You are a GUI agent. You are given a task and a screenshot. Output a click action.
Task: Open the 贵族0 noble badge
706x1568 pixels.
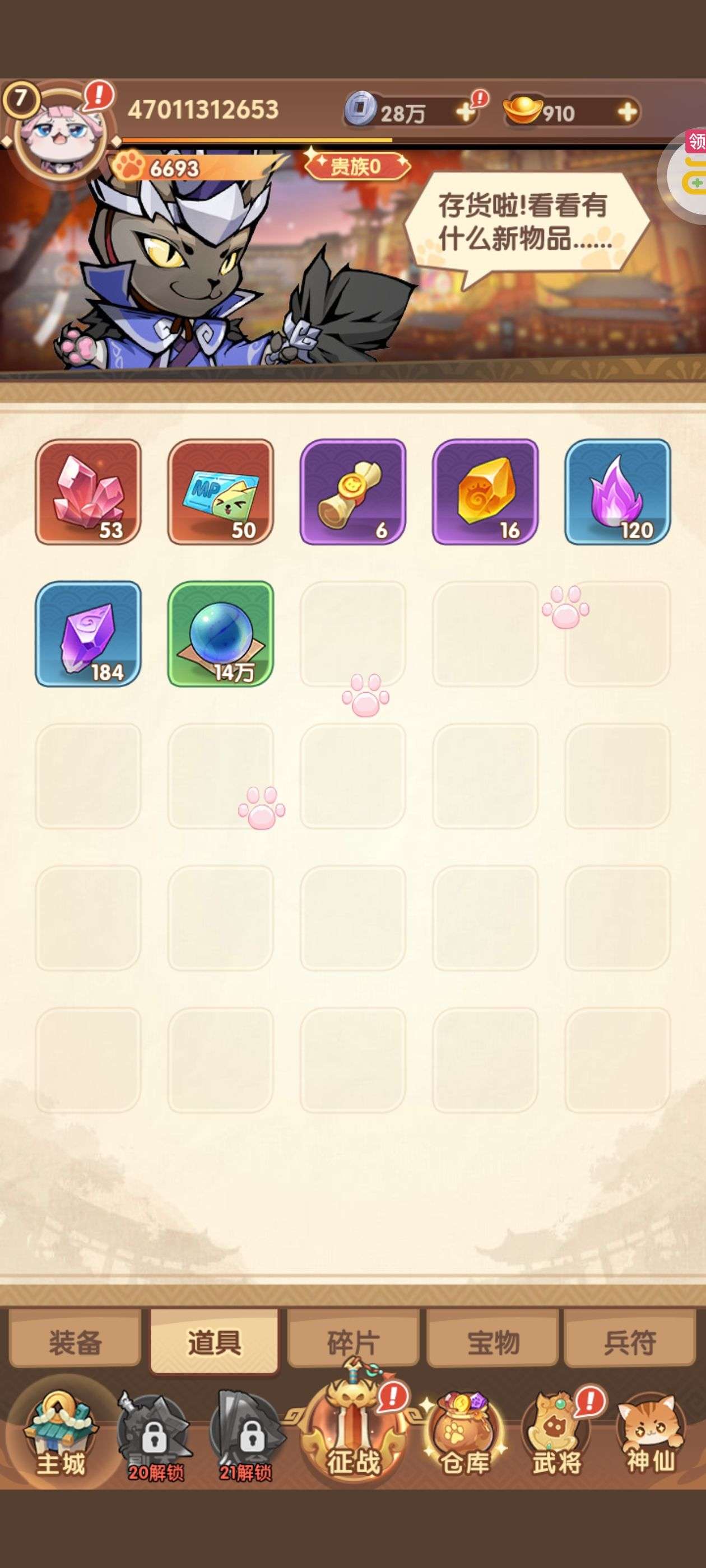point(357,166)
